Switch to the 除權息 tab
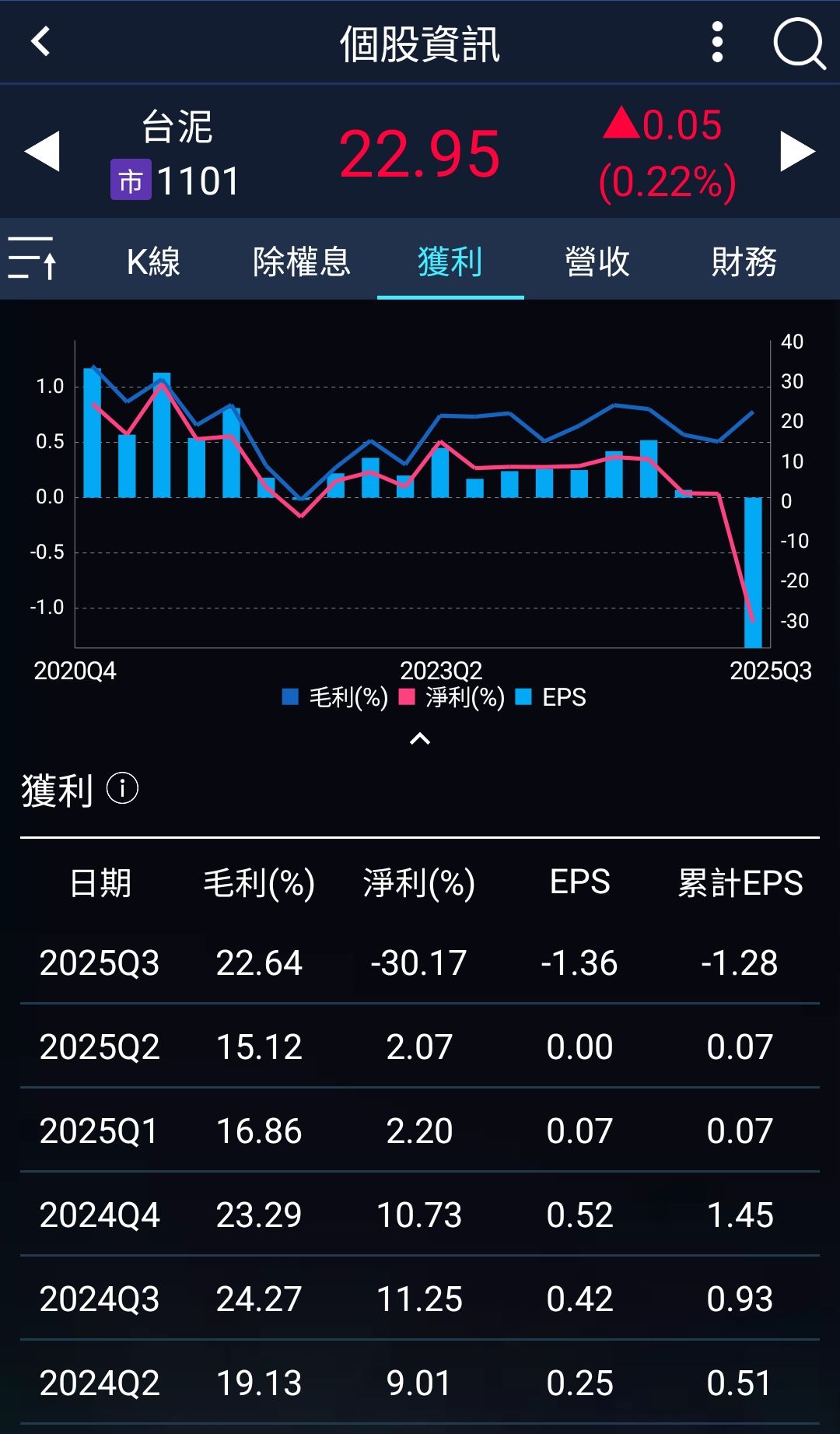The width and height of the screenshot is (840, 1434). click(x=302, y=261)
